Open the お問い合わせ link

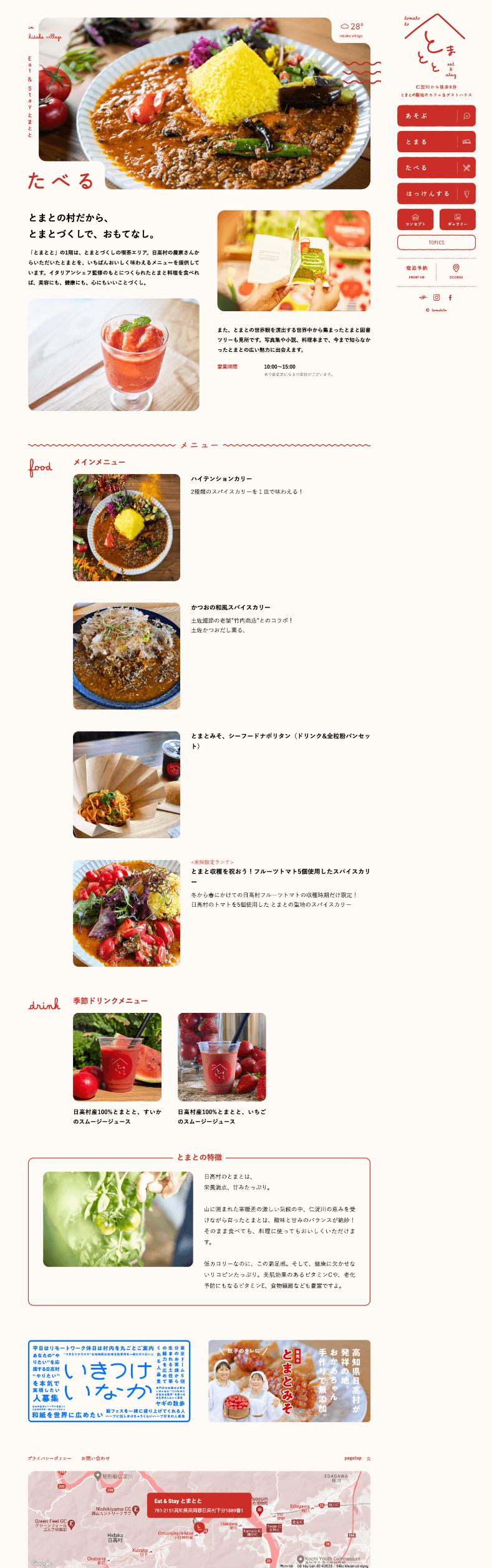(95, 1458)
